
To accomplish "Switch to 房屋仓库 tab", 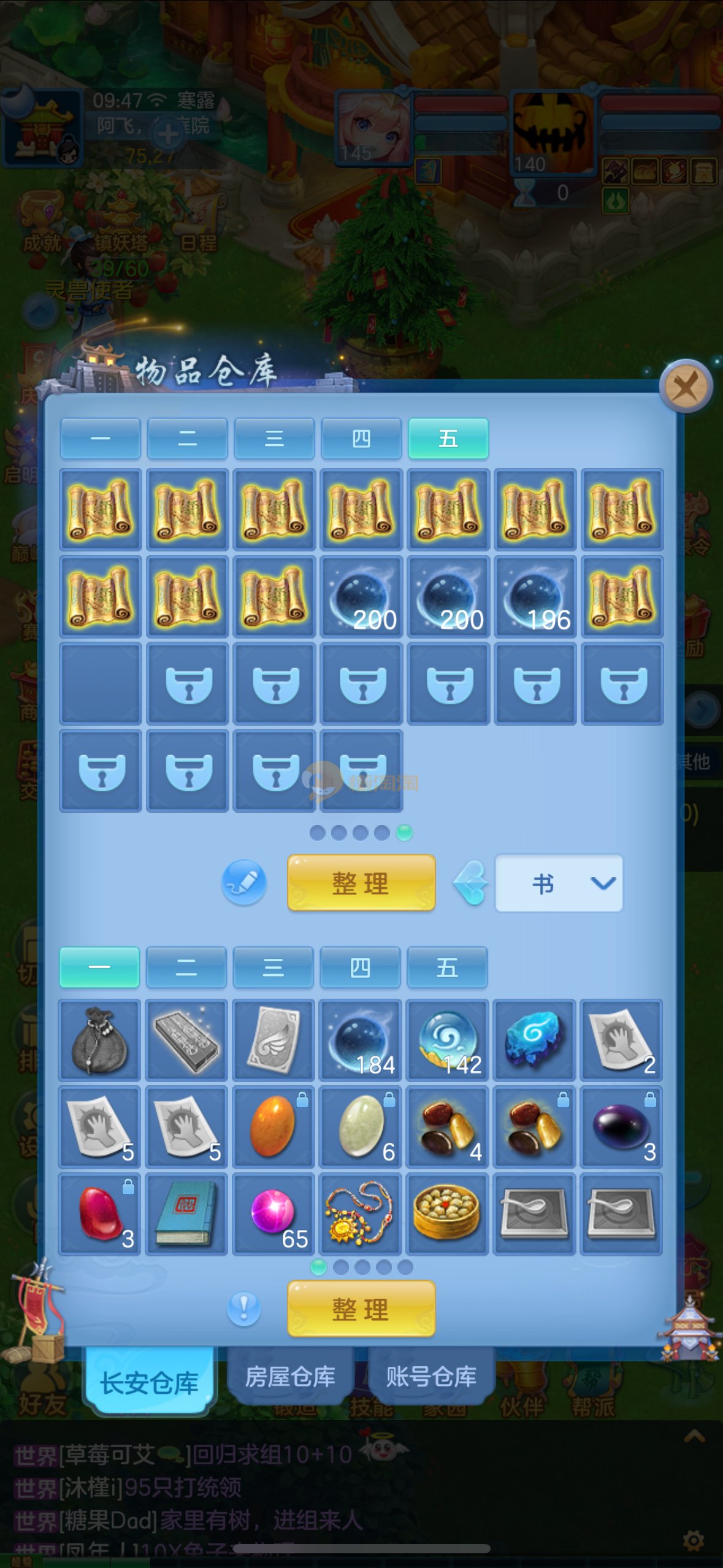I will click(289, 1377).
